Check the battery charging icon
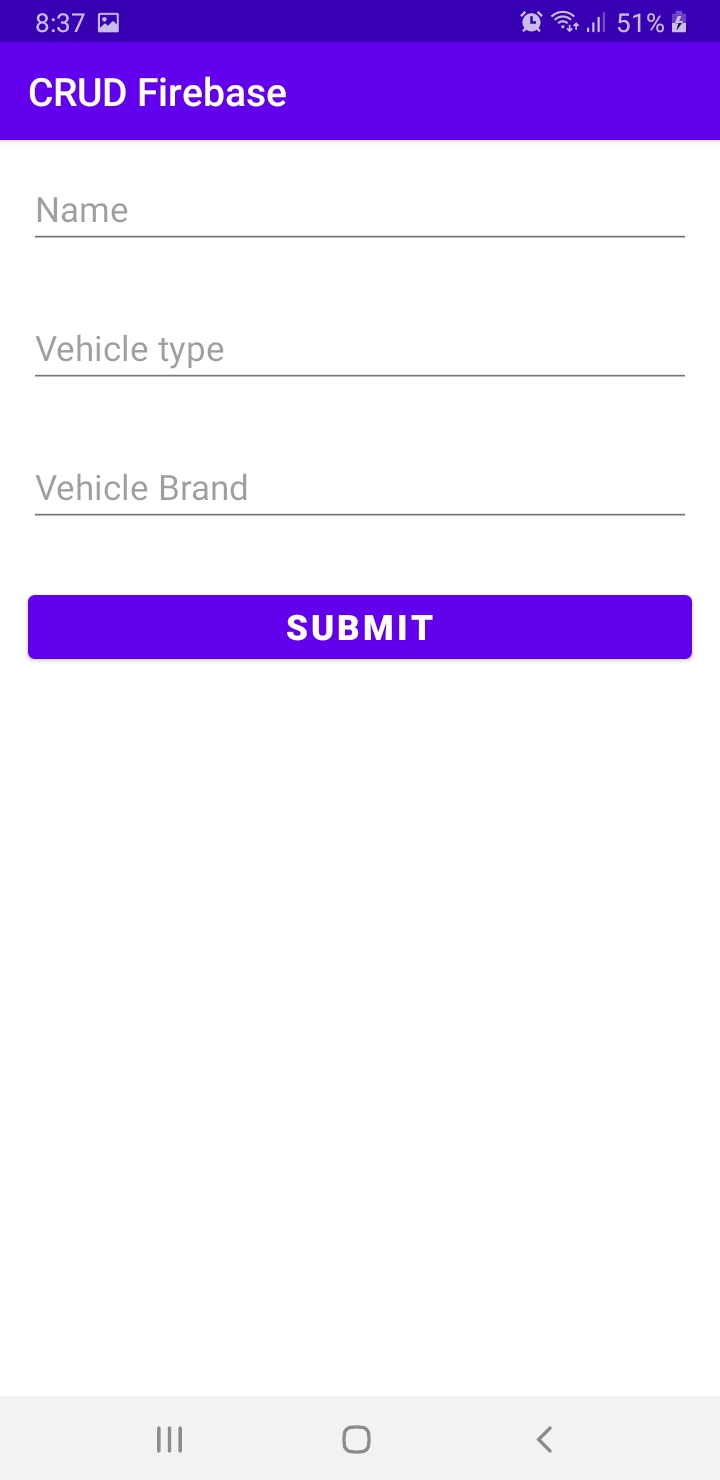Viewport: 720px width, 1480px height. [x=678, y=20]
